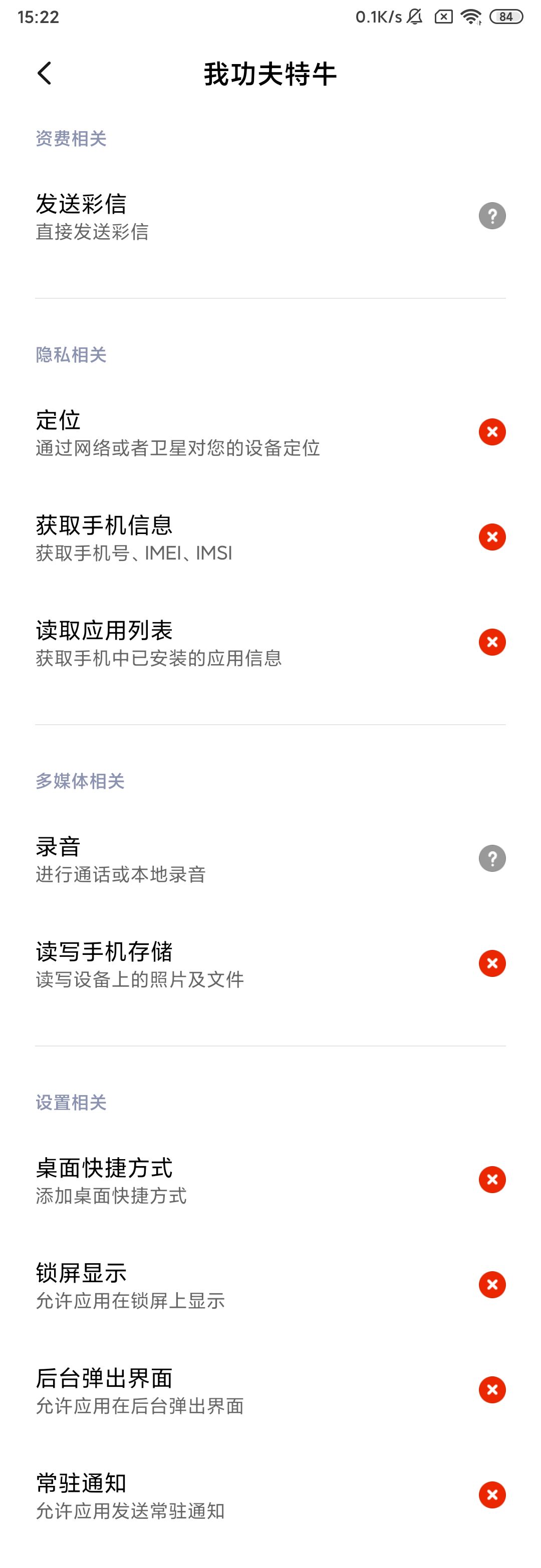Open 读取应用列表 permission options

click(270, 642)
